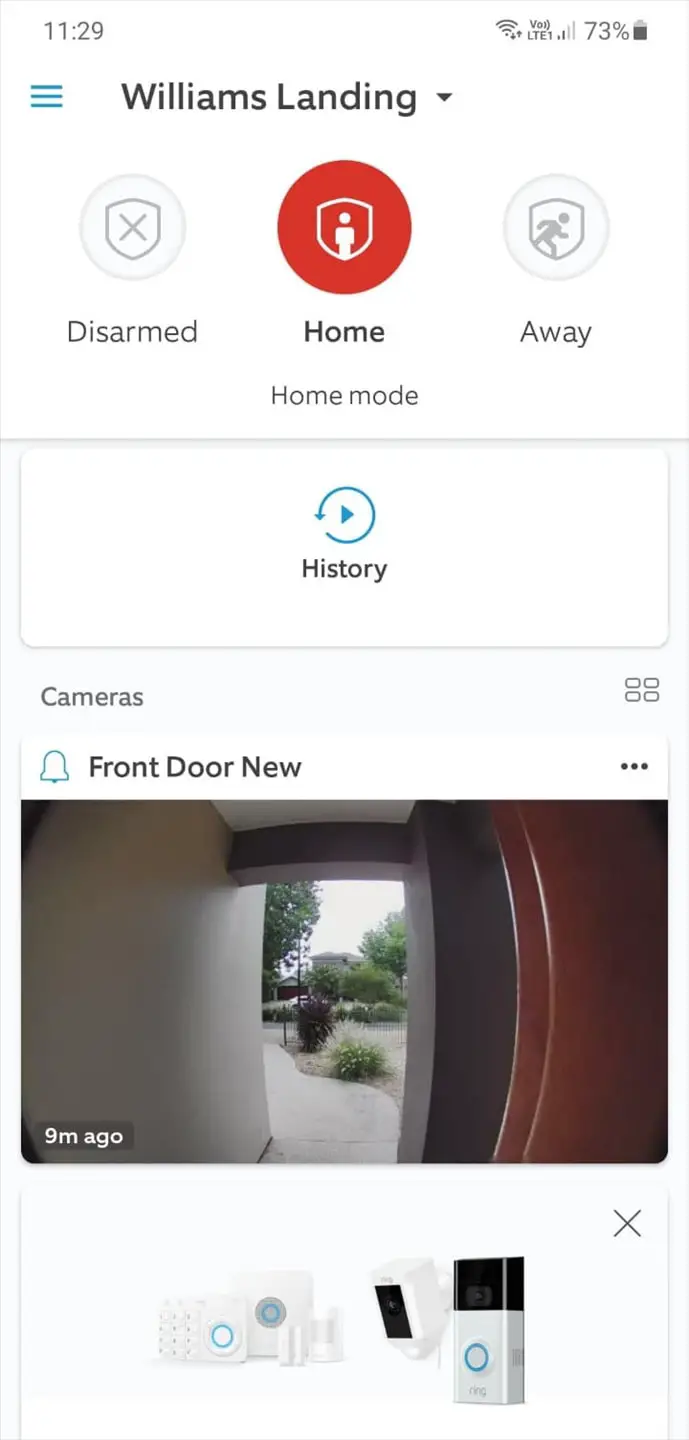The height and width of the screenshot is (1440, 689).
Task: Tap the Front Door New bell icon
Action: point(55,768)
